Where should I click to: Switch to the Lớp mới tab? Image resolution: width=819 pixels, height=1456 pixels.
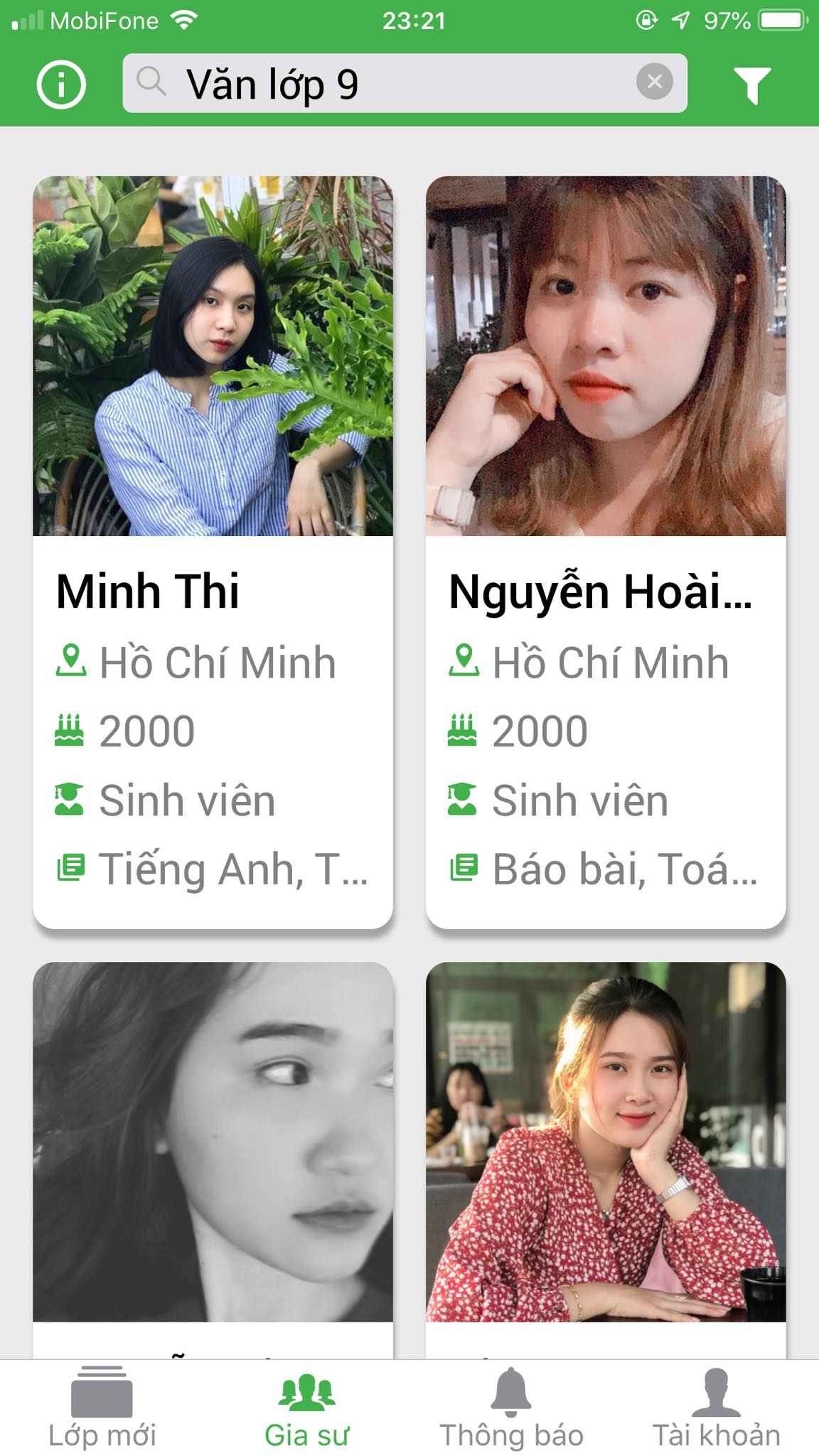[x=102, y=1408]
